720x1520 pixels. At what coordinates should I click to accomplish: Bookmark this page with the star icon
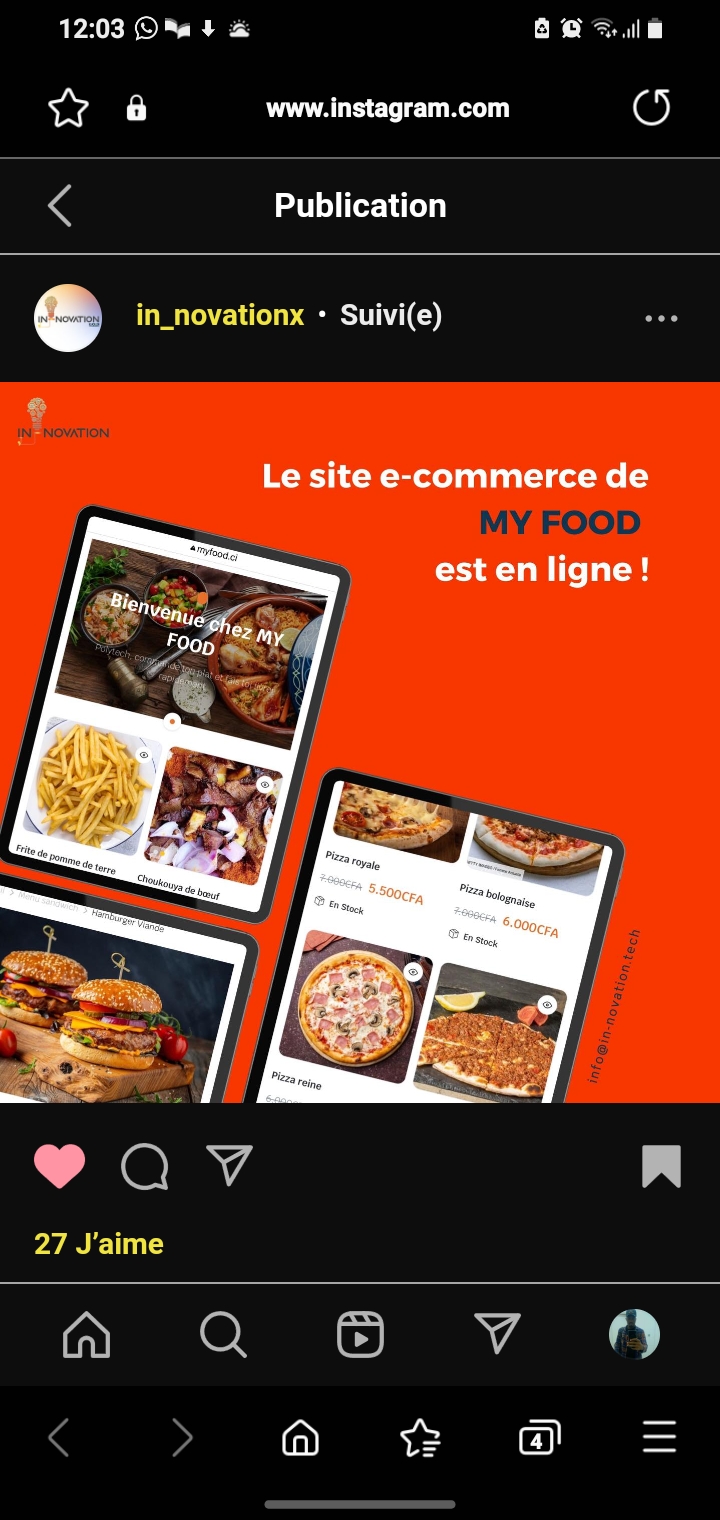(69, 108)
